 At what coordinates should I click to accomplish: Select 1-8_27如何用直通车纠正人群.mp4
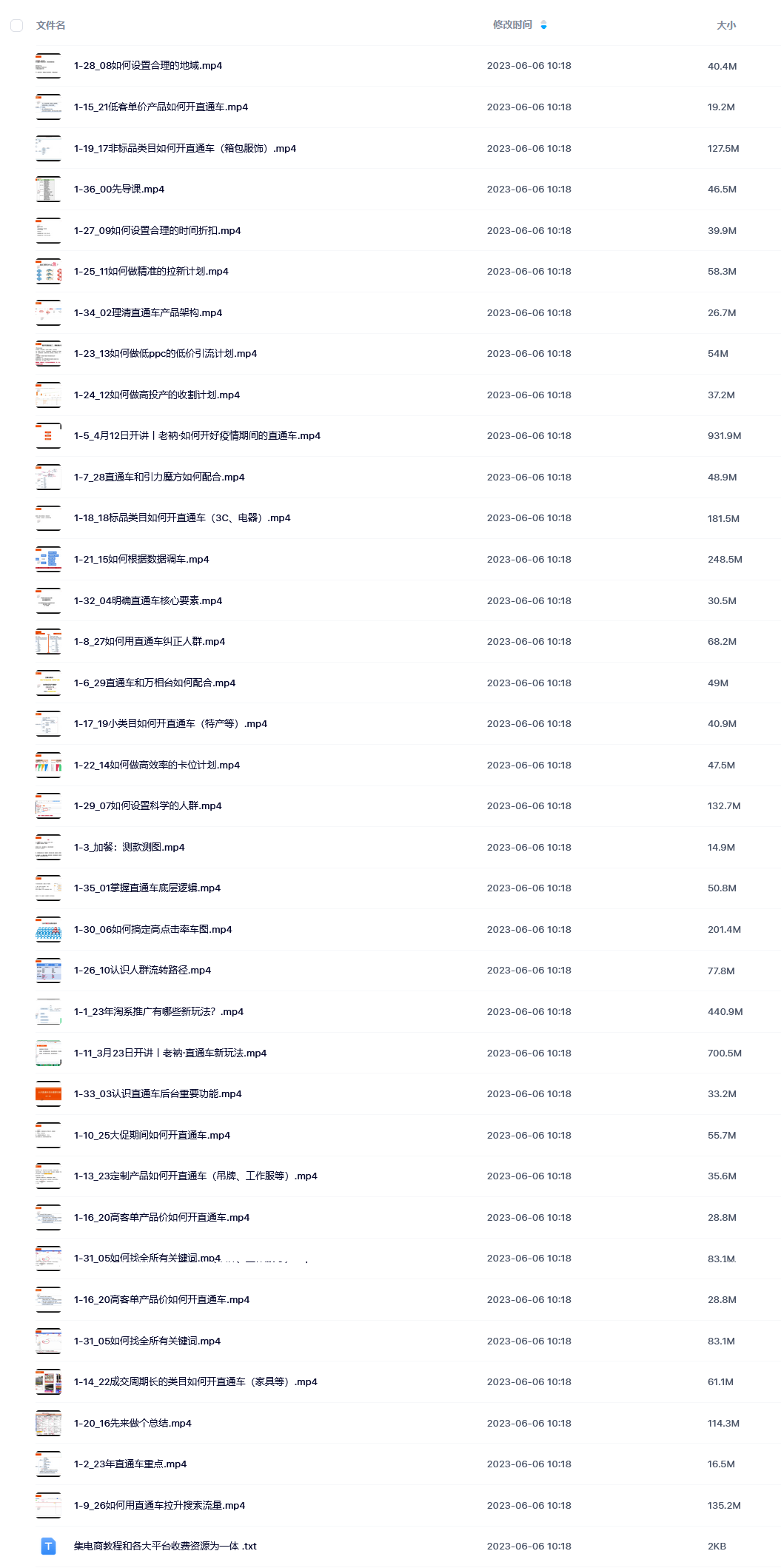[150, 642]
